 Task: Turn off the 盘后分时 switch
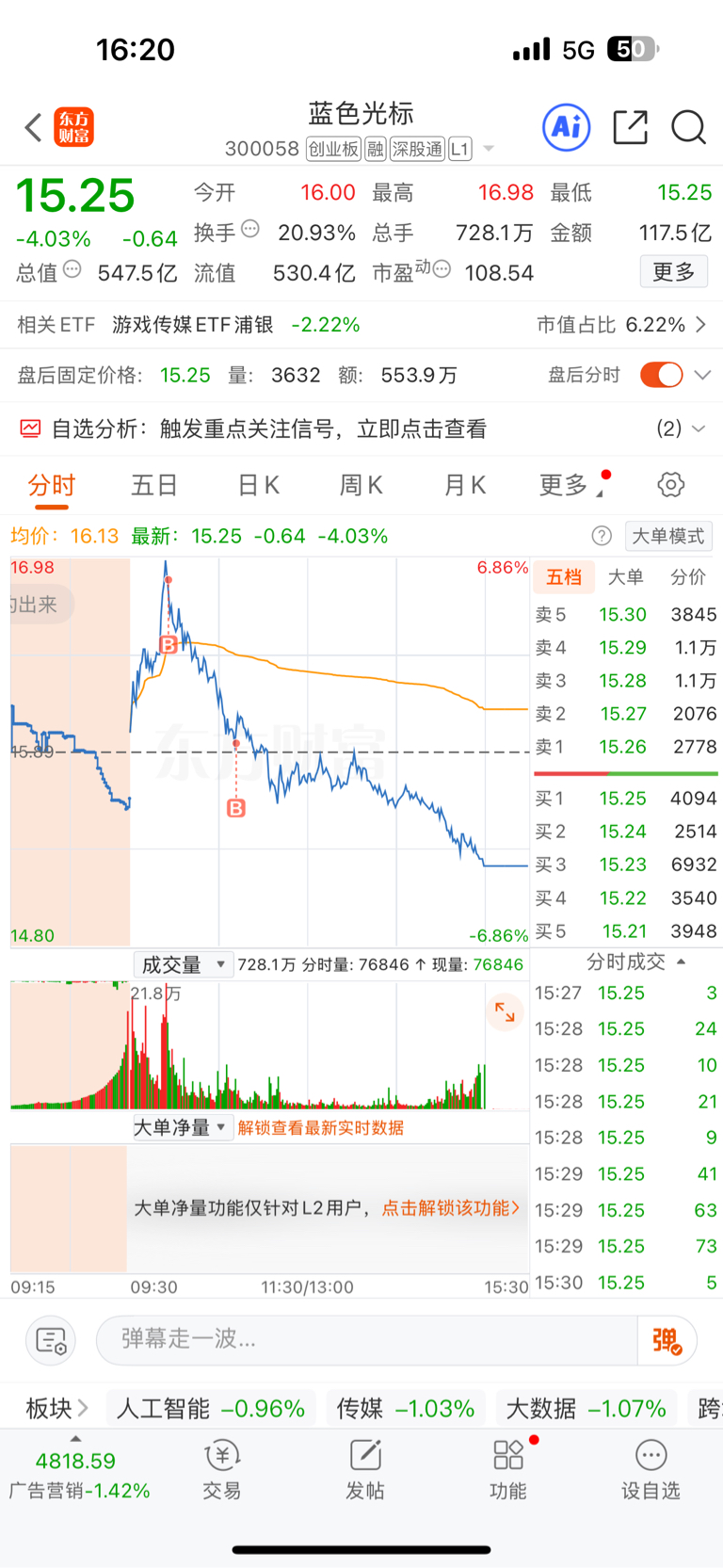[x=661, y=375]
